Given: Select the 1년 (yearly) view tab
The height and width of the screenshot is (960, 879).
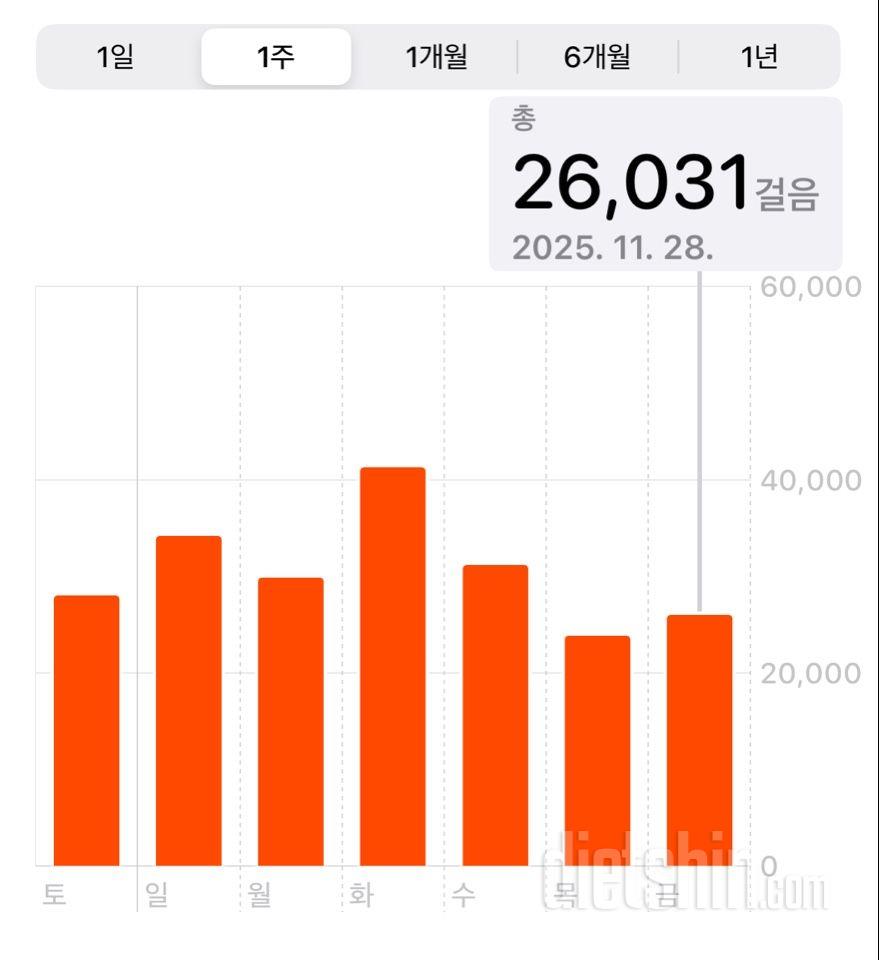Looking at the screenshot, I should (x=758, y=58).
